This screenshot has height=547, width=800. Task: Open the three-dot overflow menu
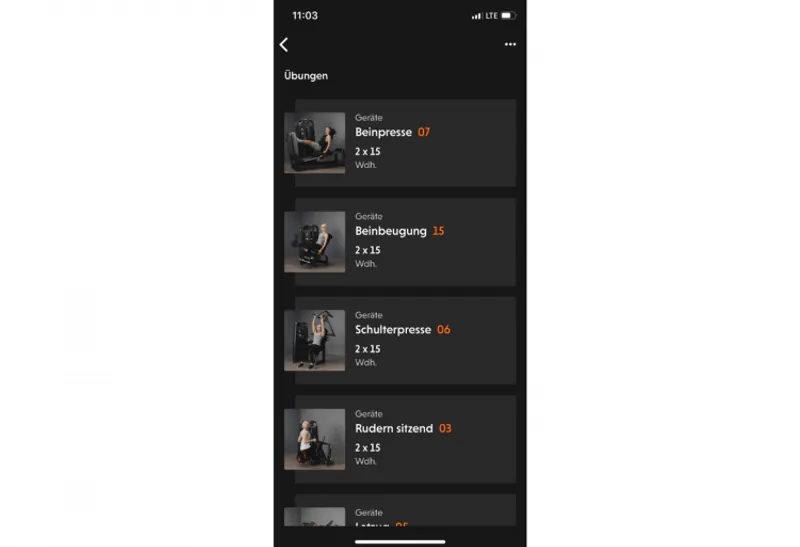(x=510, y=45)
